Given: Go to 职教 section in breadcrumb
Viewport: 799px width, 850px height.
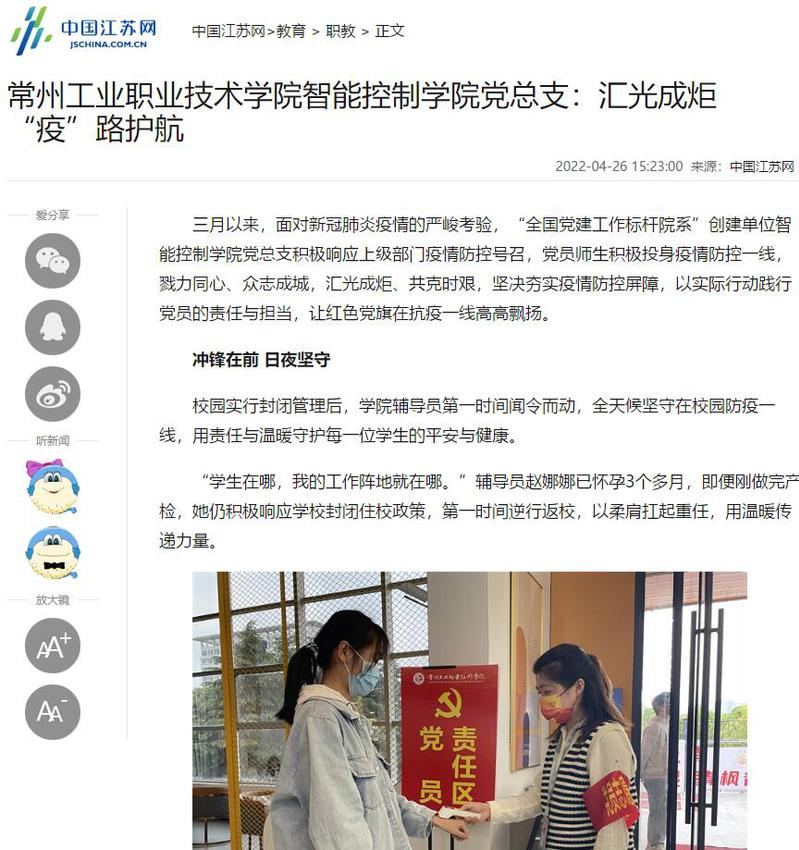Looking at the screenshot, I should 340,31.
